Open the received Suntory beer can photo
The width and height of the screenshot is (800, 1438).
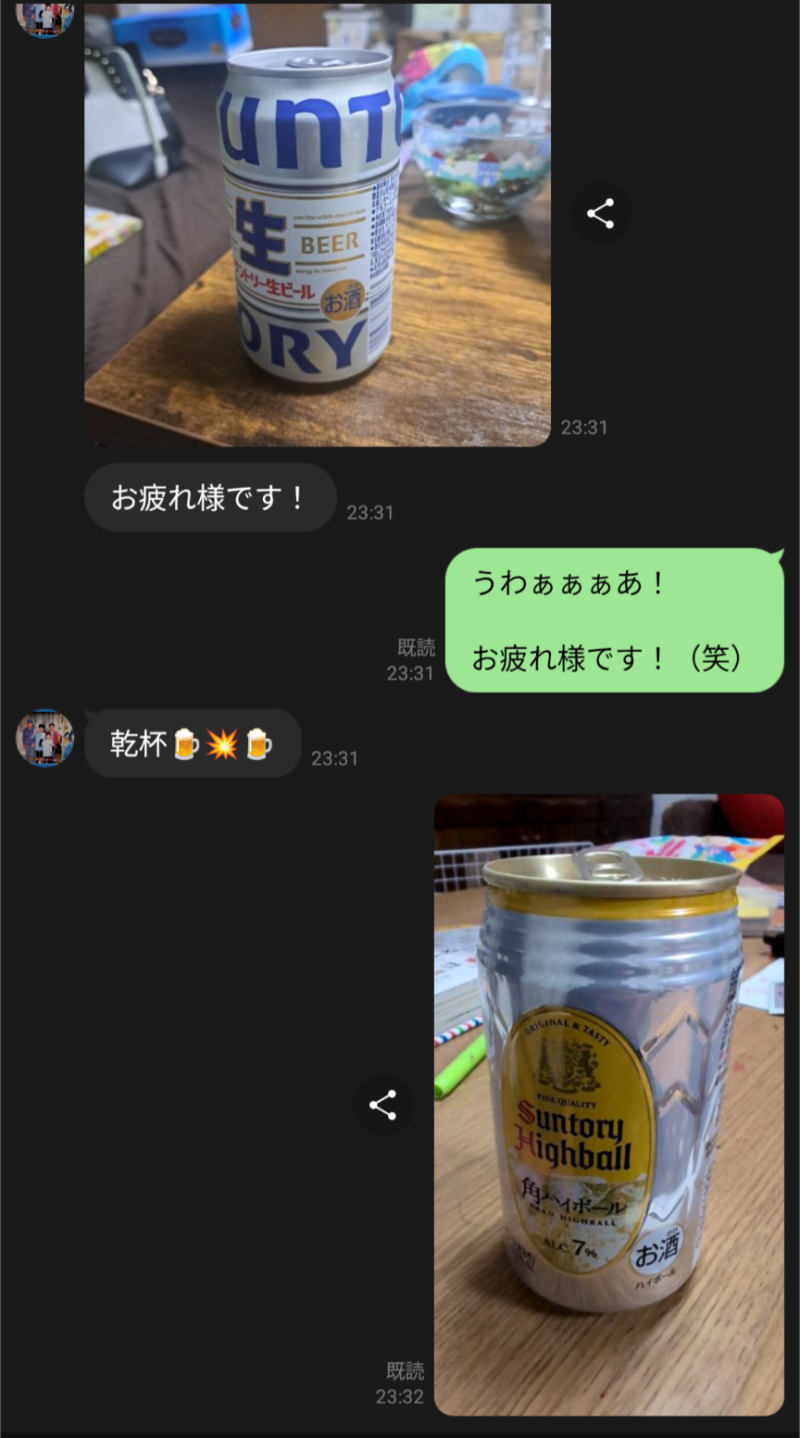pos(317,225)
